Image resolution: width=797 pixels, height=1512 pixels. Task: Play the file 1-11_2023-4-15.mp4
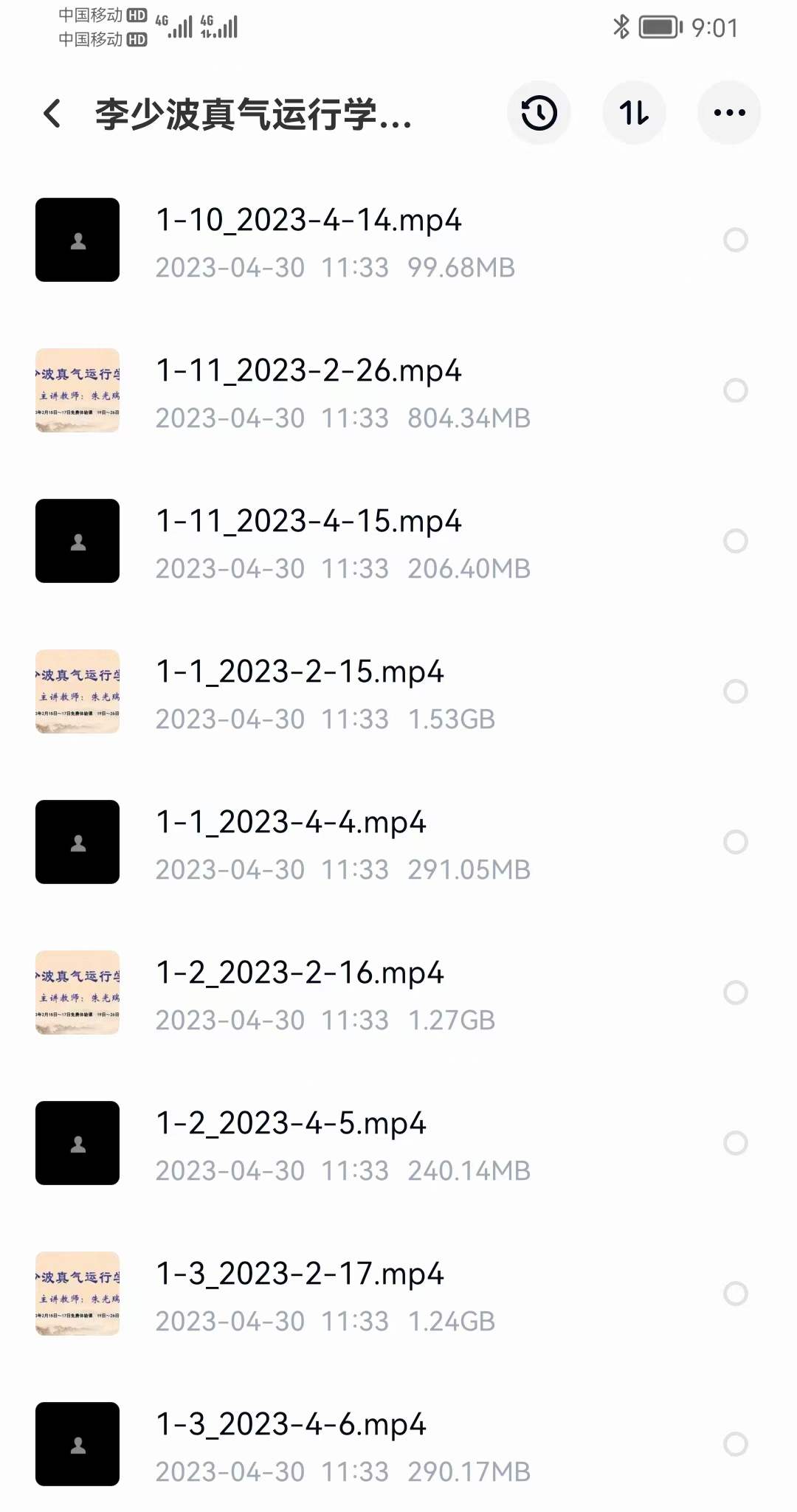pyautogui.click(x=398, y=541)
